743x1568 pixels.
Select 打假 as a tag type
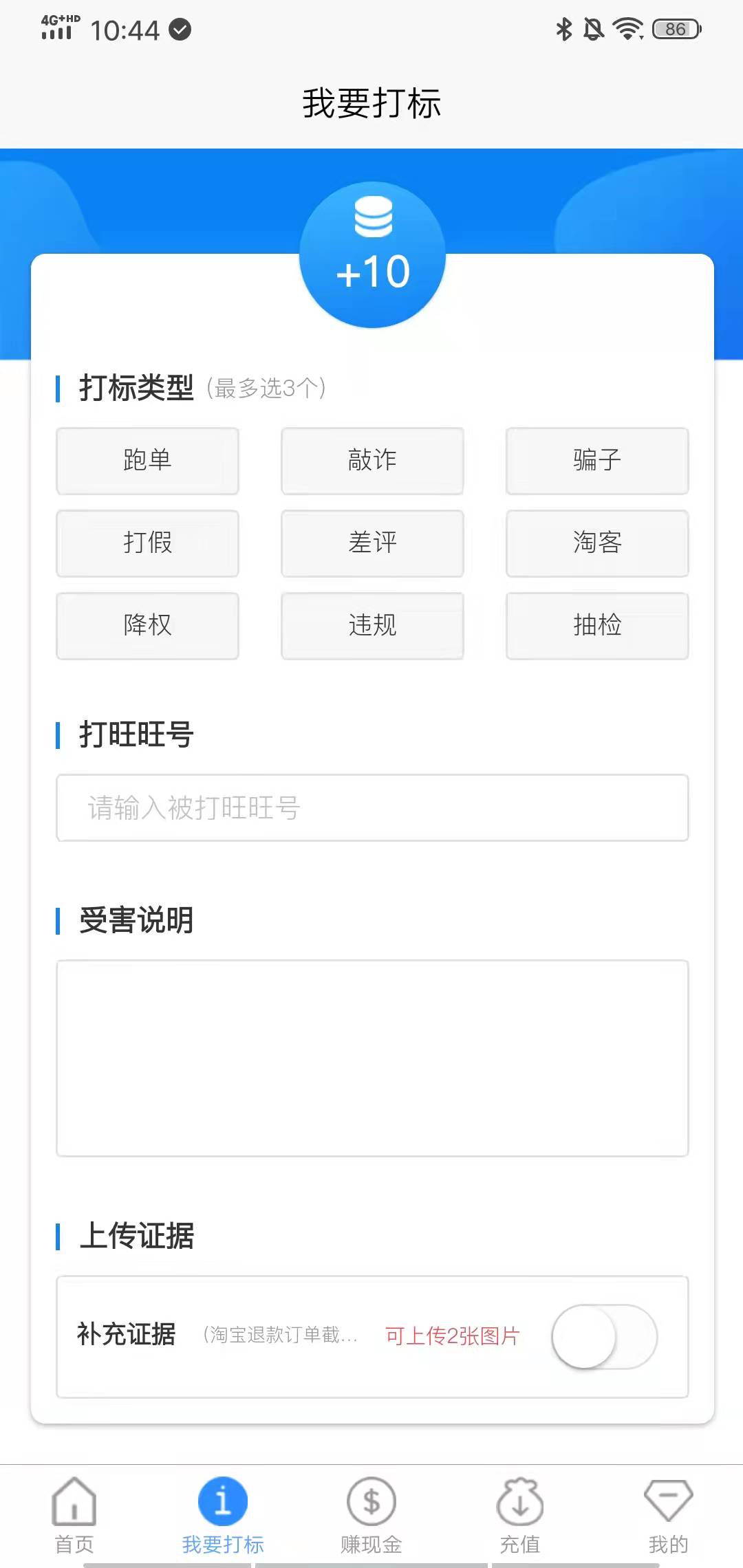coord(147,543)
